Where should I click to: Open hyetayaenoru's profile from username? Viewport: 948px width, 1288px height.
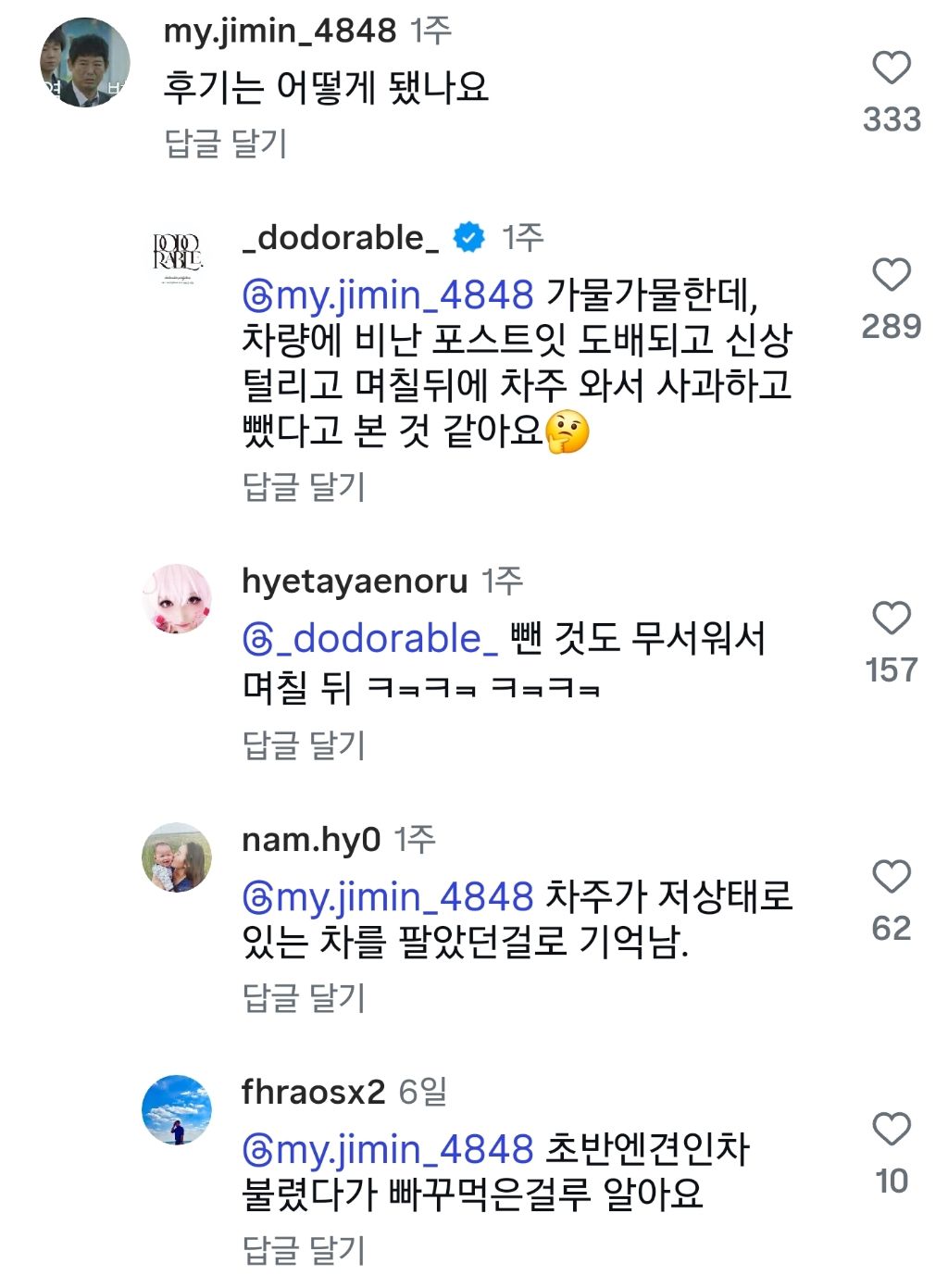[355, 581]
